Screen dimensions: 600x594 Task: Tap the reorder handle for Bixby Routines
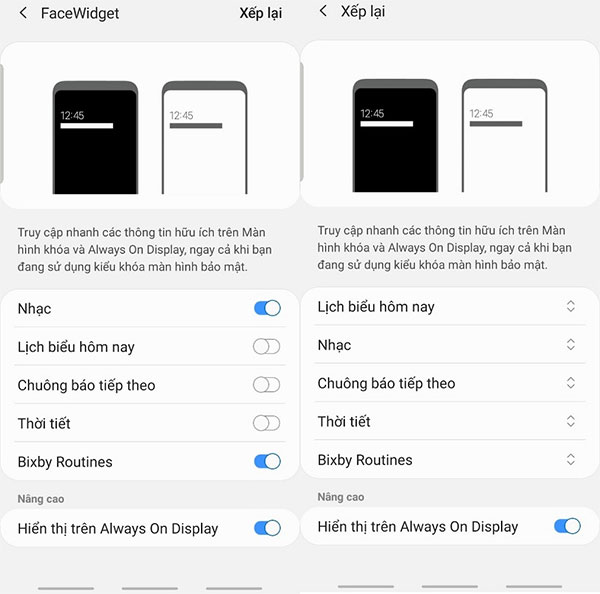(570, 460)
